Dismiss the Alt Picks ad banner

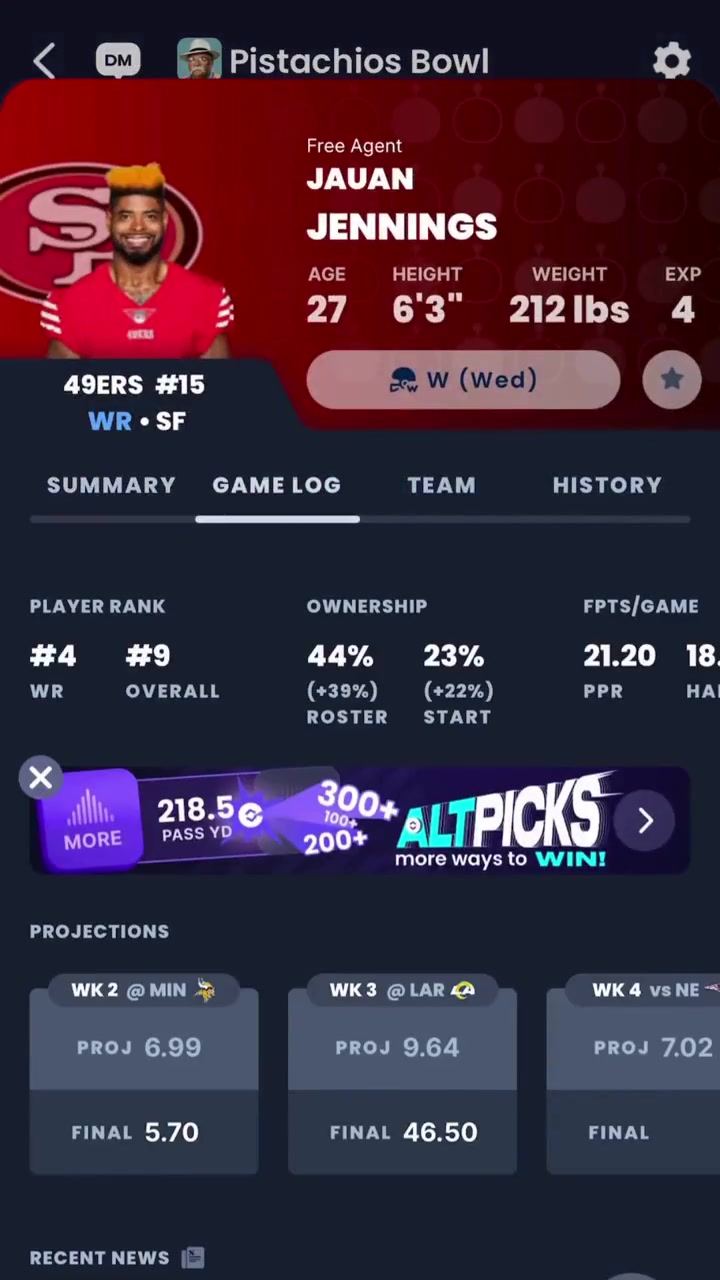[41, 777]
